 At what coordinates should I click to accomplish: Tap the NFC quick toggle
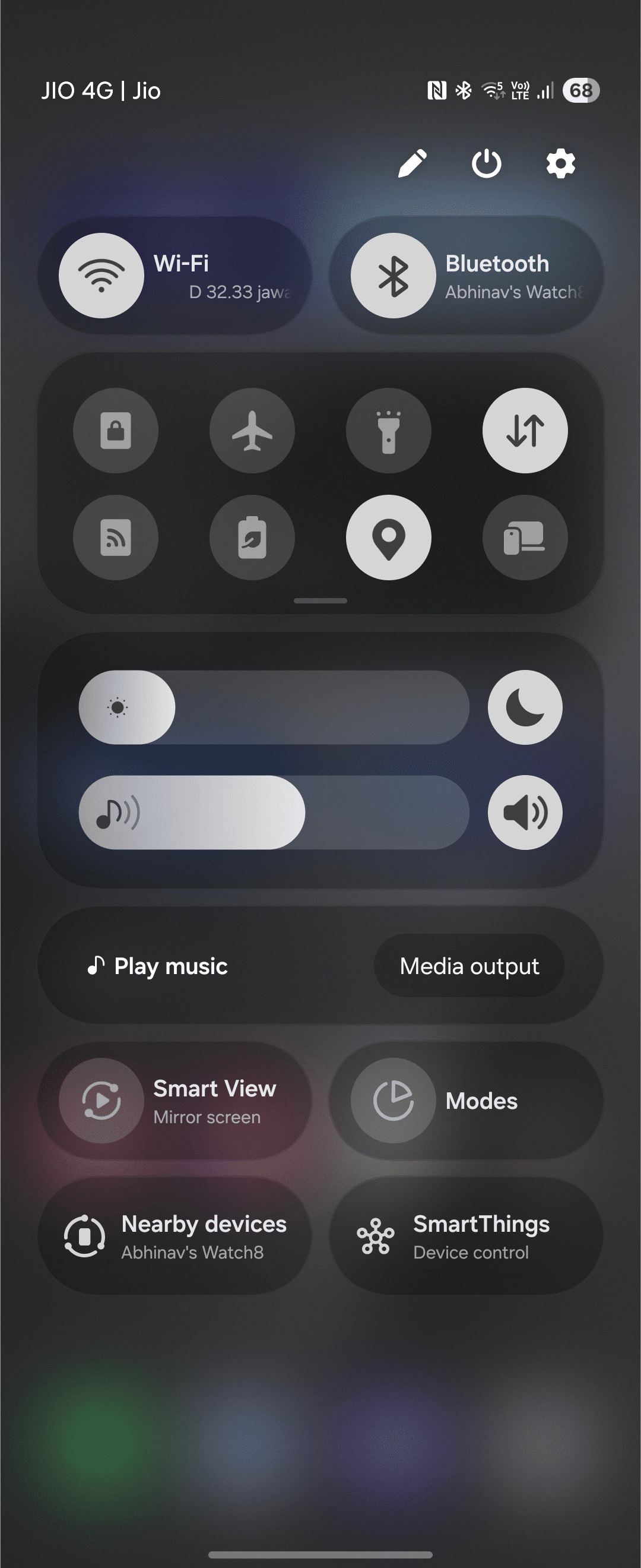coord(116,536)
